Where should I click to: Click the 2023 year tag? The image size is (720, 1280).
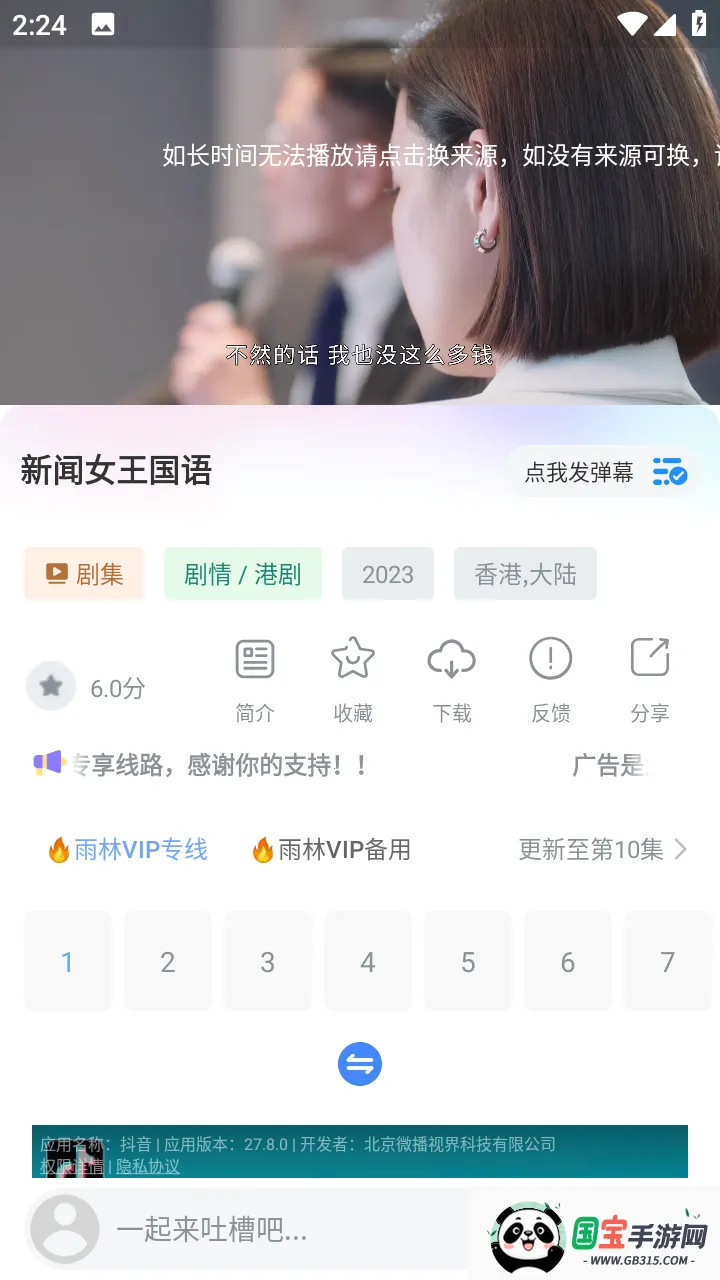point(387,573)
